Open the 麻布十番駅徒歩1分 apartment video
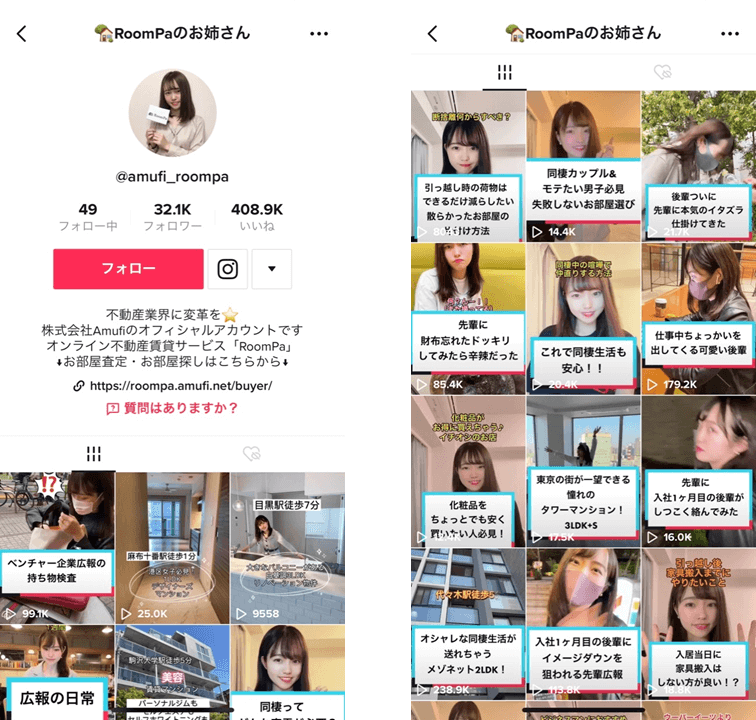 [172, 548]
